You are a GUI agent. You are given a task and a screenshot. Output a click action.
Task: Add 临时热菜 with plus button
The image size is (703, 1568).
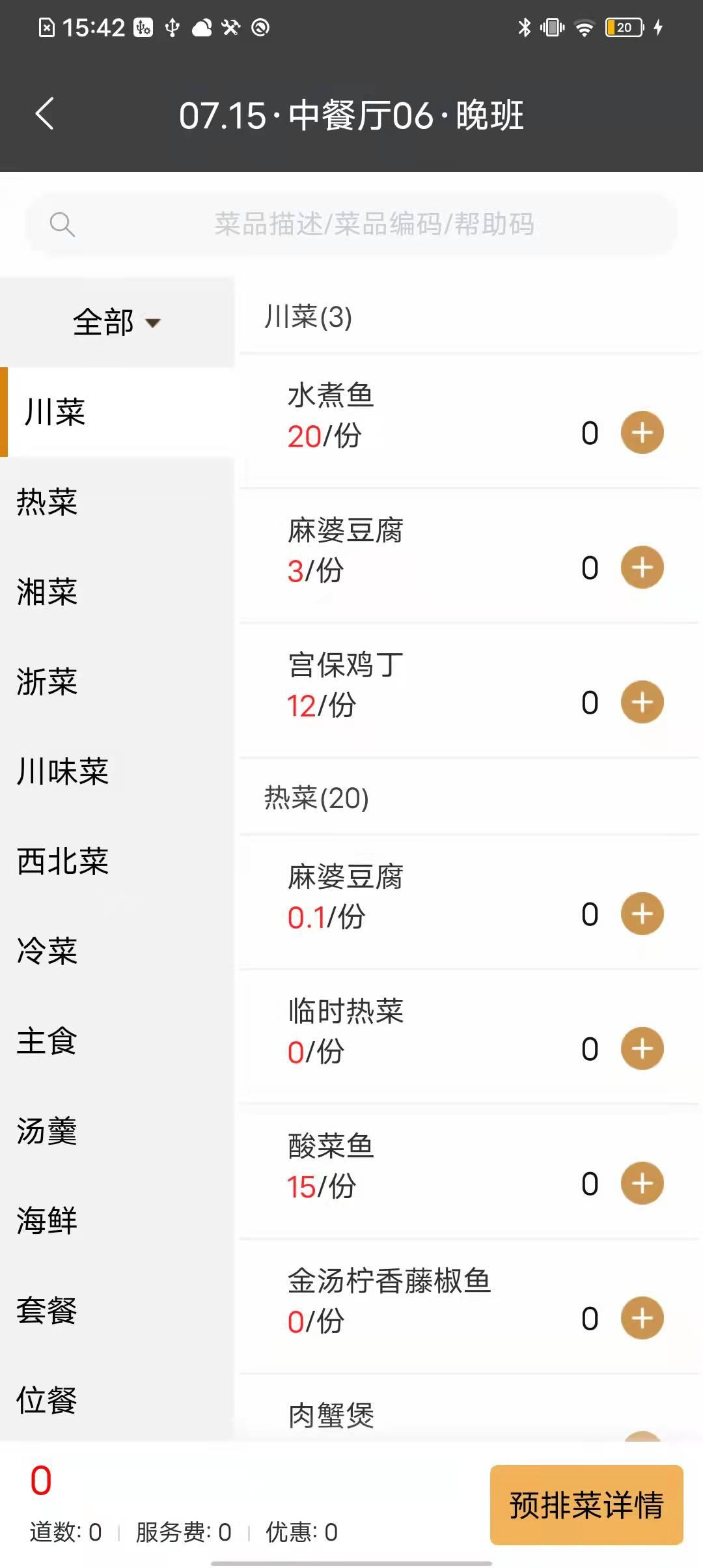pyautogui.click(x=642, y=1048)
